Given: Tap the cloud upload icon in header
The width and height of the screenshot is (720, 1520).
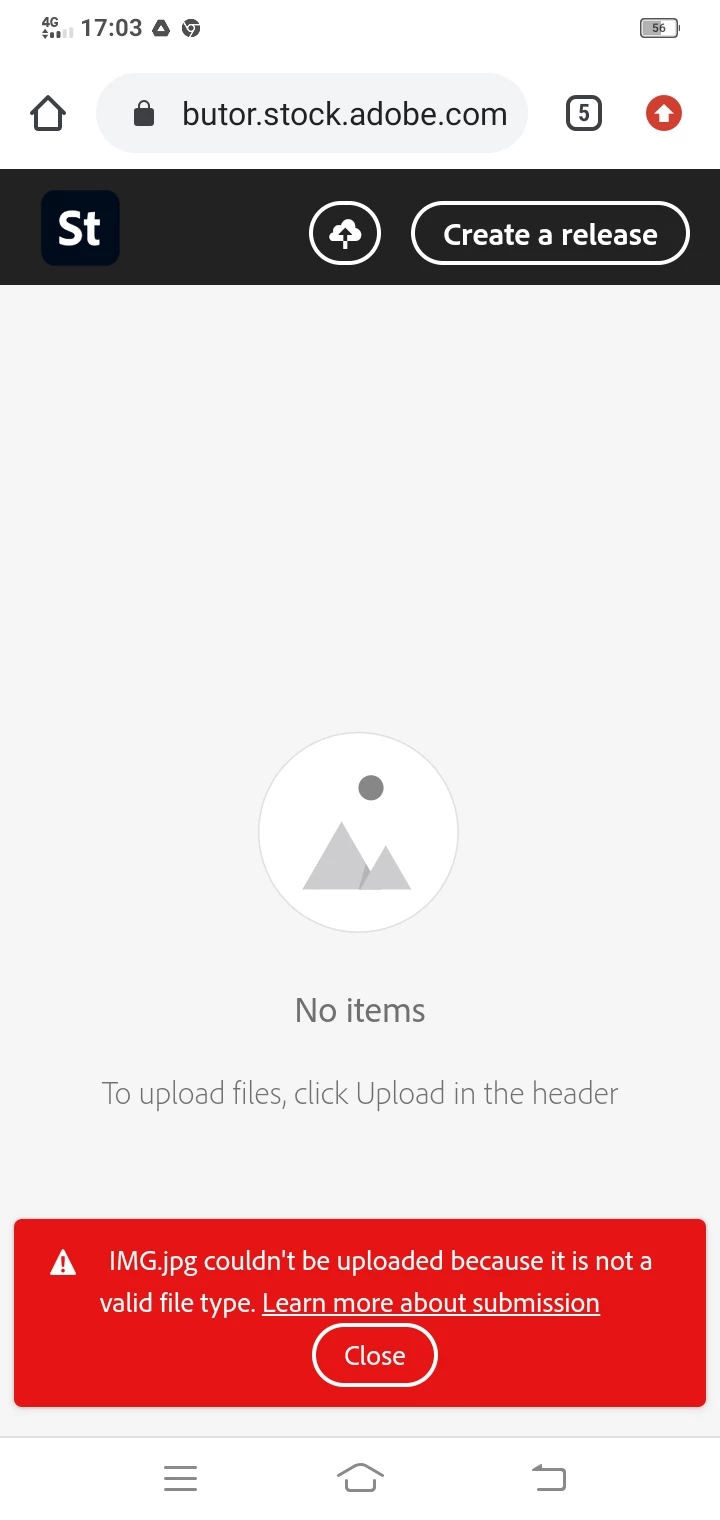Looking at the screenshot, I should [345, 234].
